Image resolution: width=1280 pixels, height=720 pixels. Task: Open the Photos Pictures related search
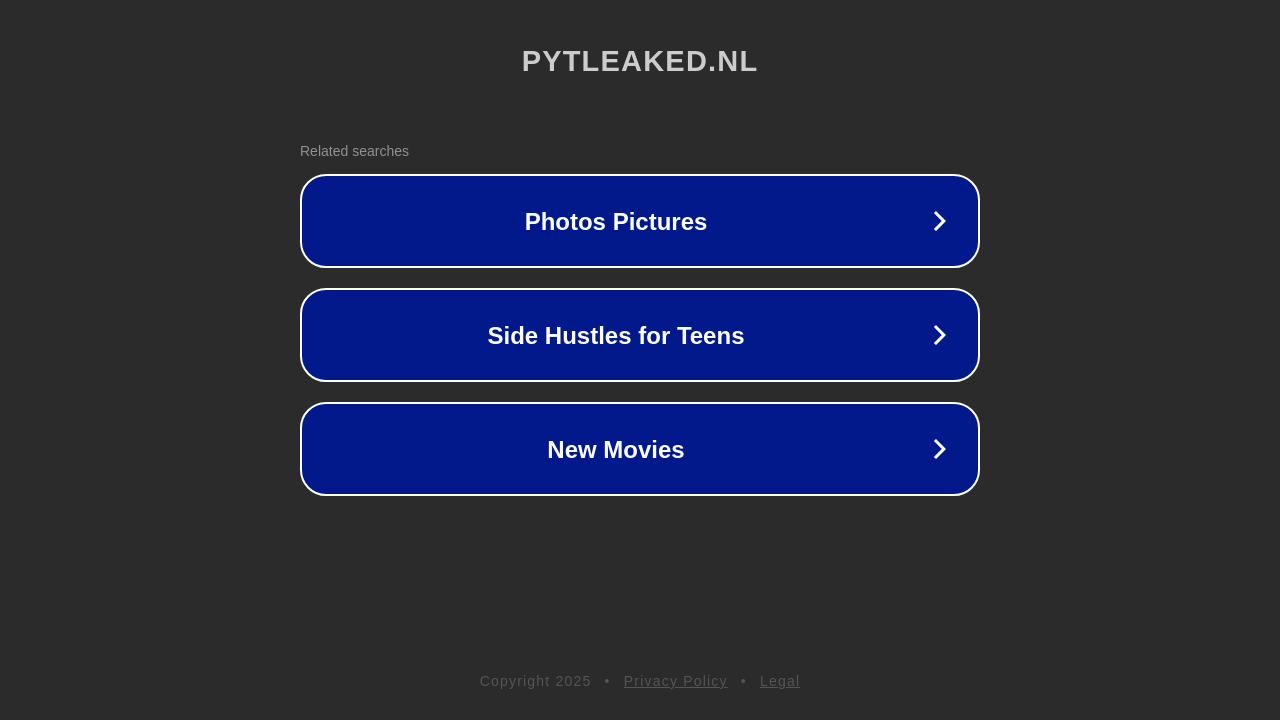click(x=639, y=221)
